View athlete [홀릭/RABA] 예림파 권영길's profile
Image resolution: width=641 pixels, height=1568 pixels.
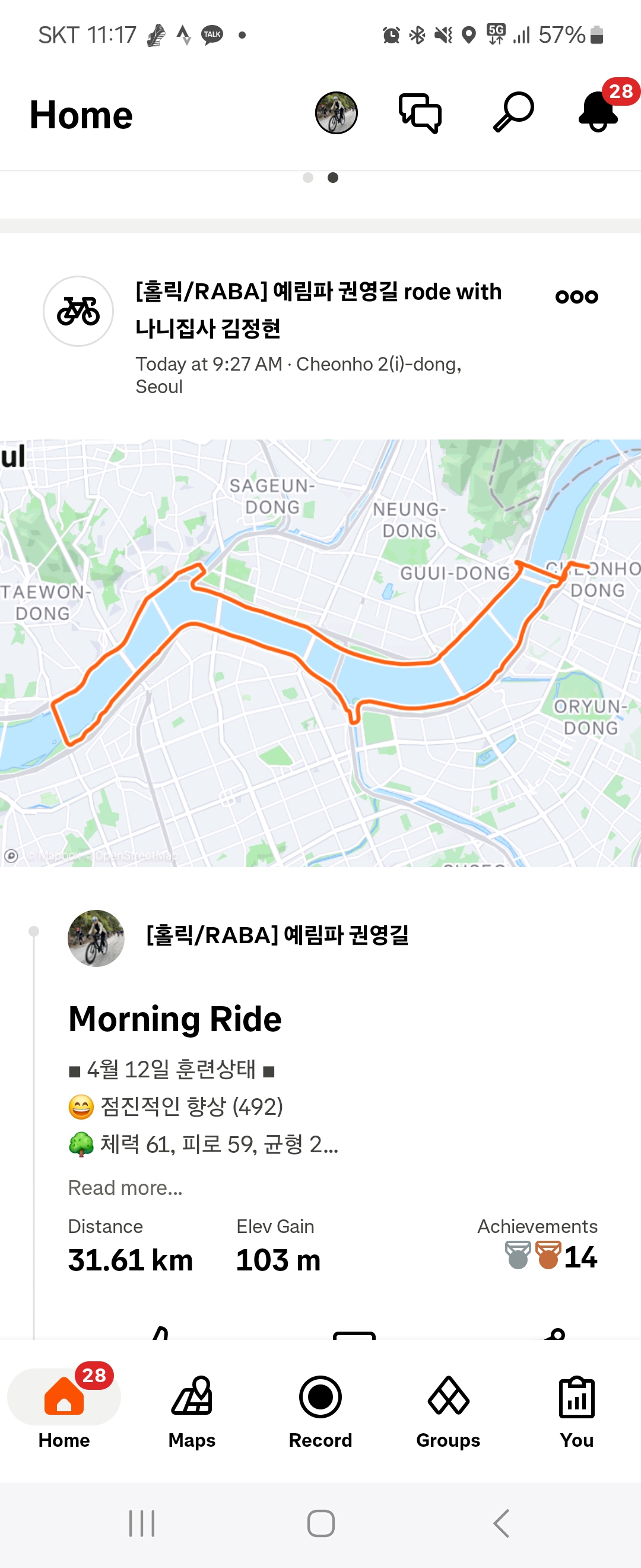[277, 935]
